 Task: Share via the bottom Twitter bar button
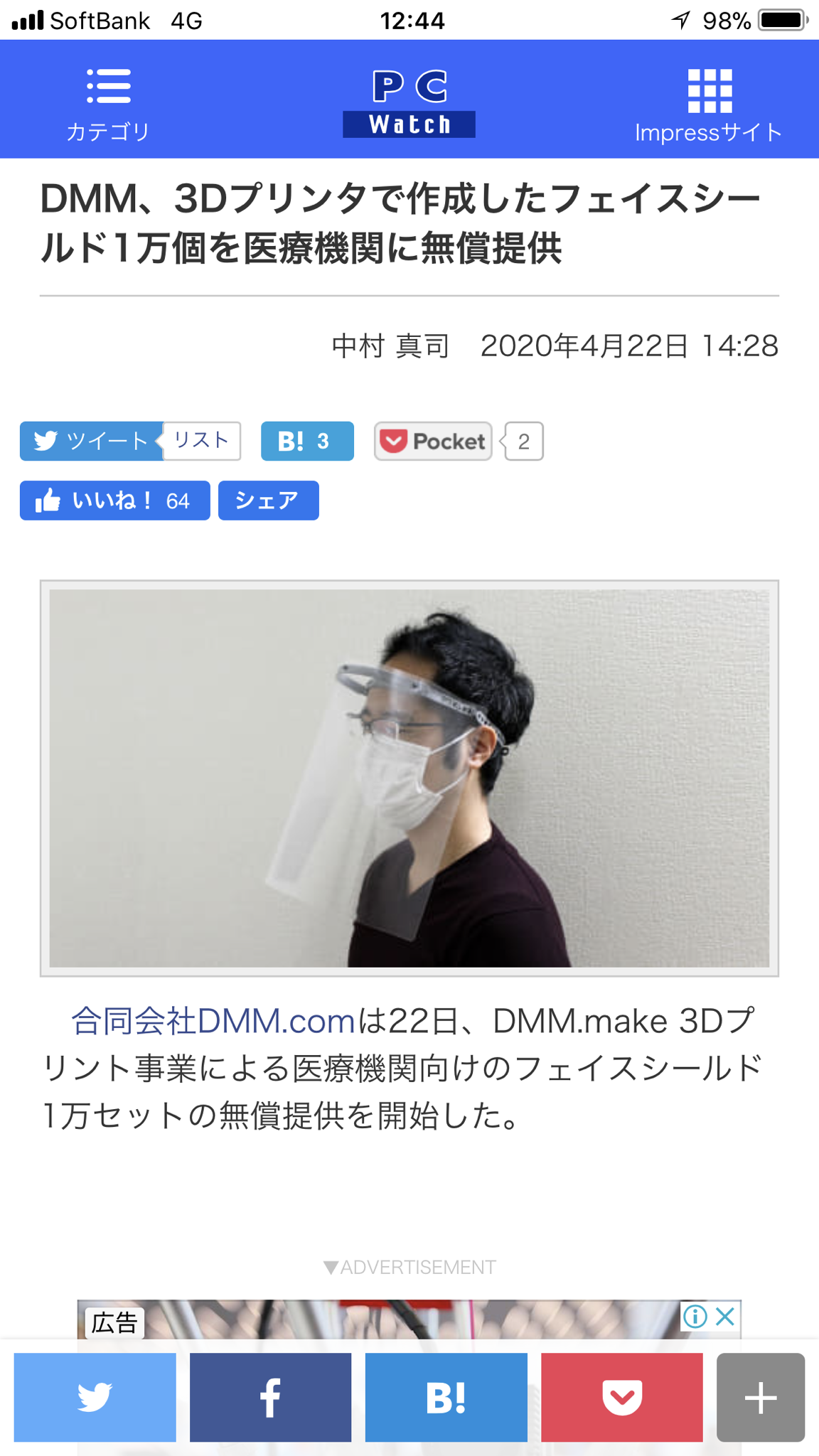[95, 1397]
